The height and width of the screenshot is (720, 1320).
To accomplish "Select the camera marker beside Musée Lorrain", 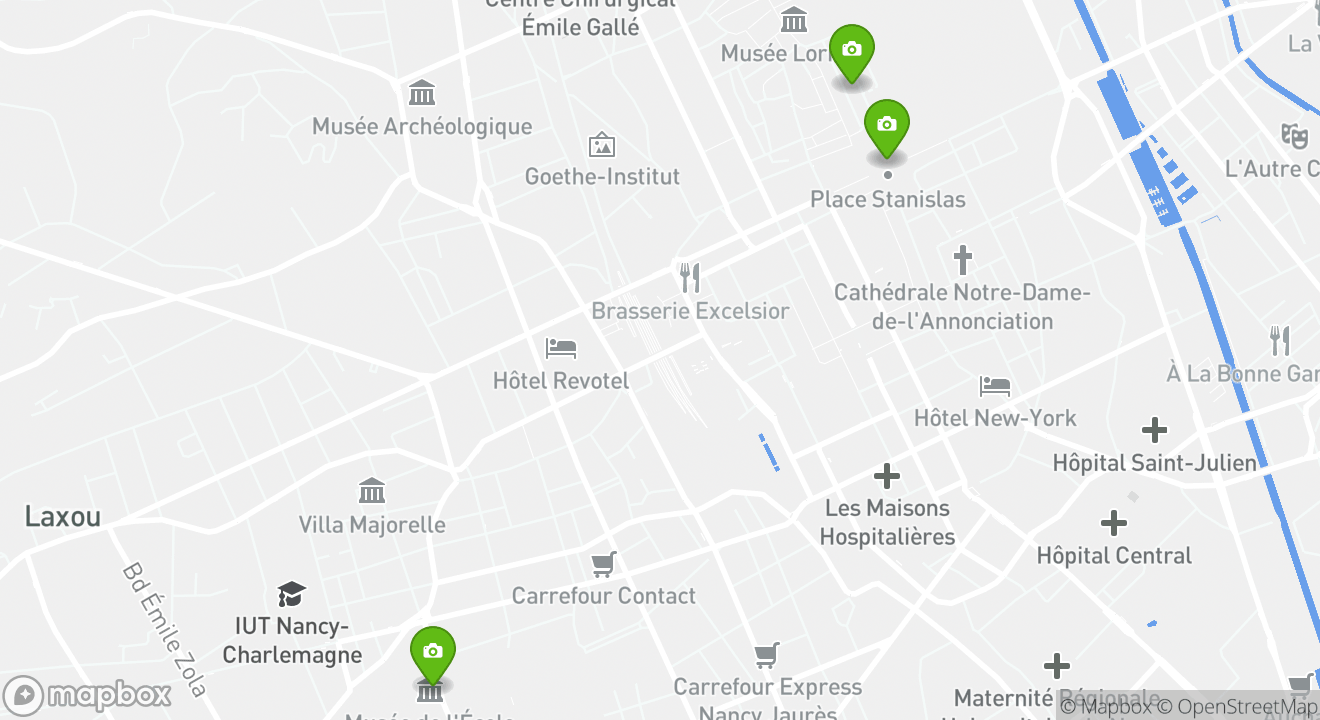I will (x=852, y=52).
